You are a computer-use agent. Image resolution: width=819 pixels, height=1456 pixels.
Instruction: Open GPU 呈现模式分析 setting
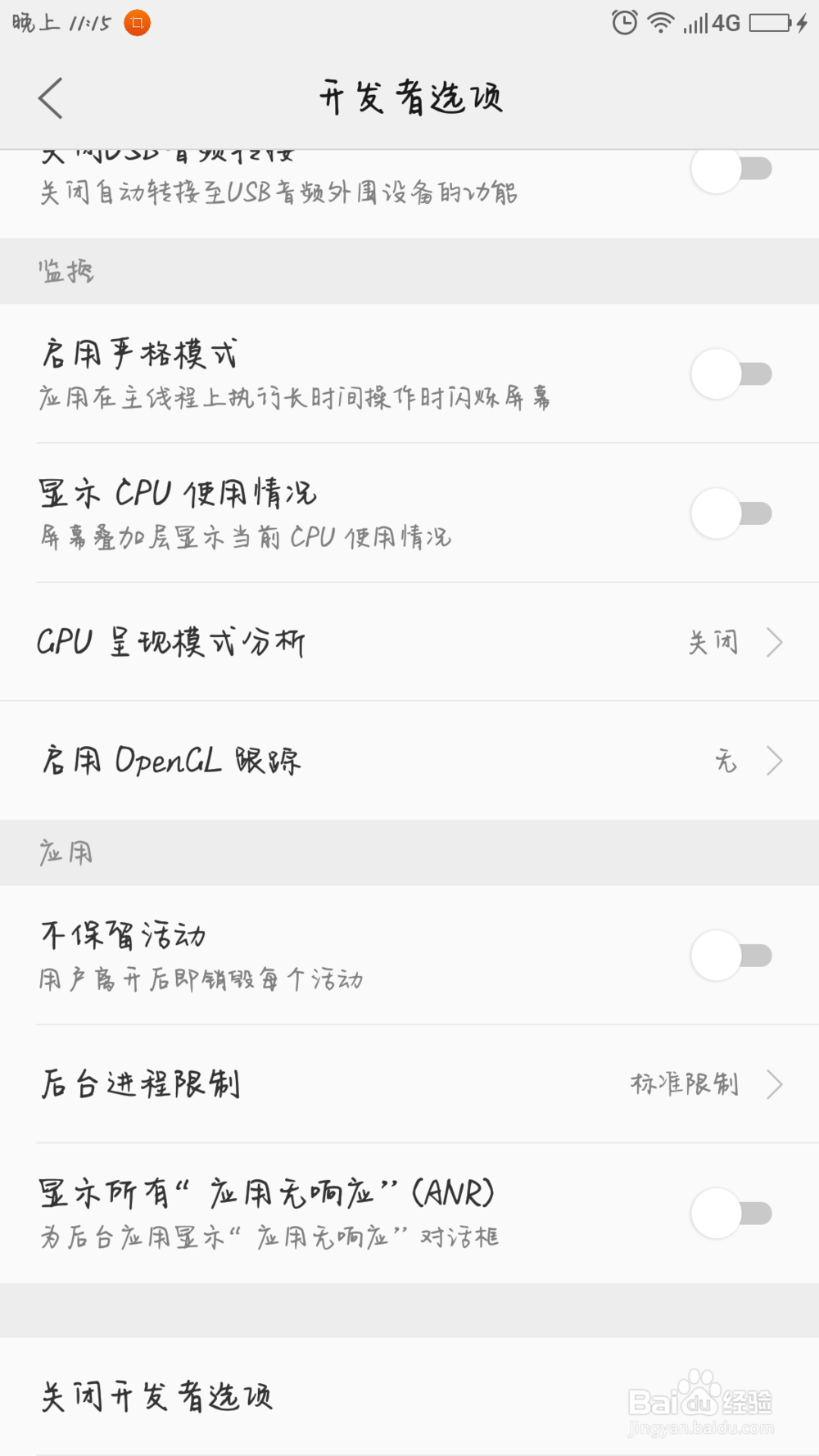click(x=409, y=642)
